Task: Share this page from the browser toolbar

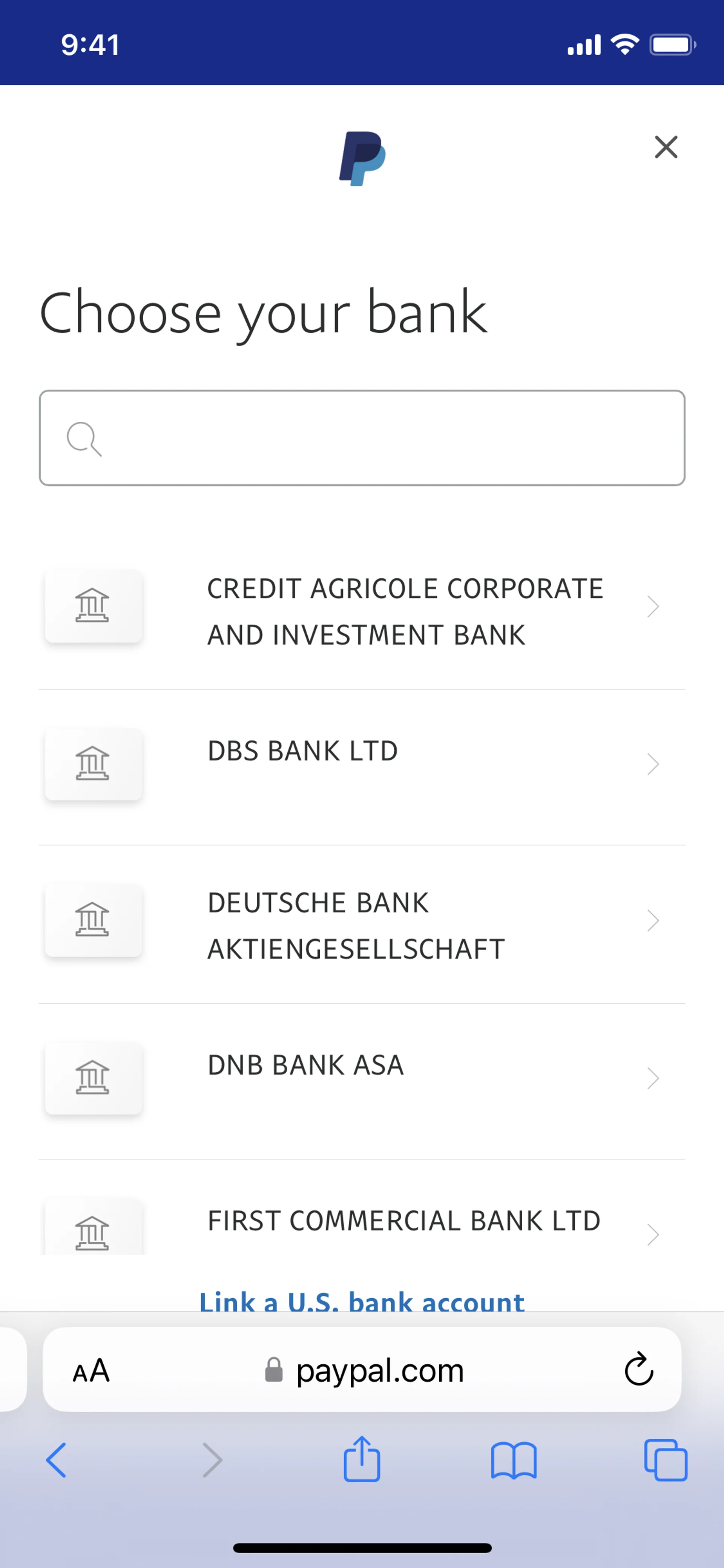Action: tap(361, 1460)
